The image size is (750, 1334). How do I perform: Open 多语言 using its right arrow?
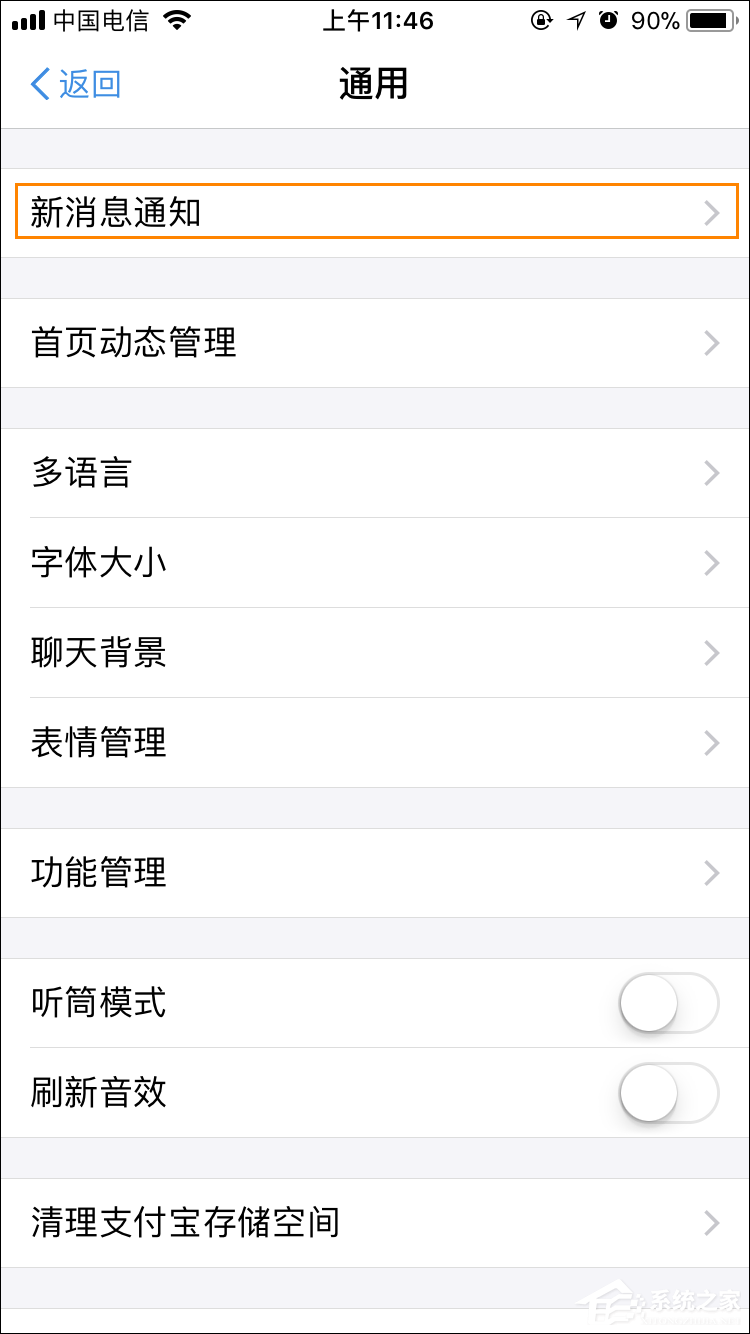[x=711, y=473]
